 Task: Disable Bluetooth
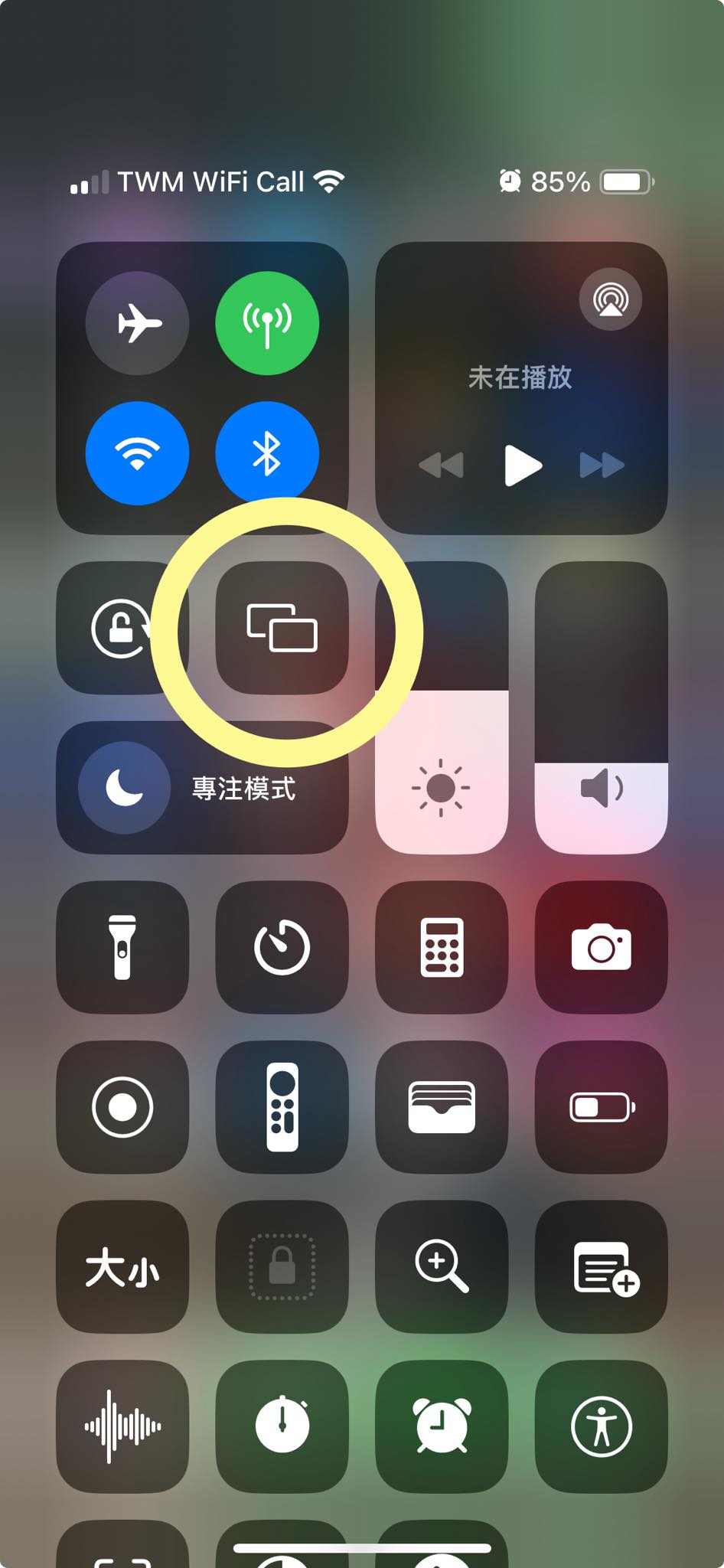click(x=267, y=453)
